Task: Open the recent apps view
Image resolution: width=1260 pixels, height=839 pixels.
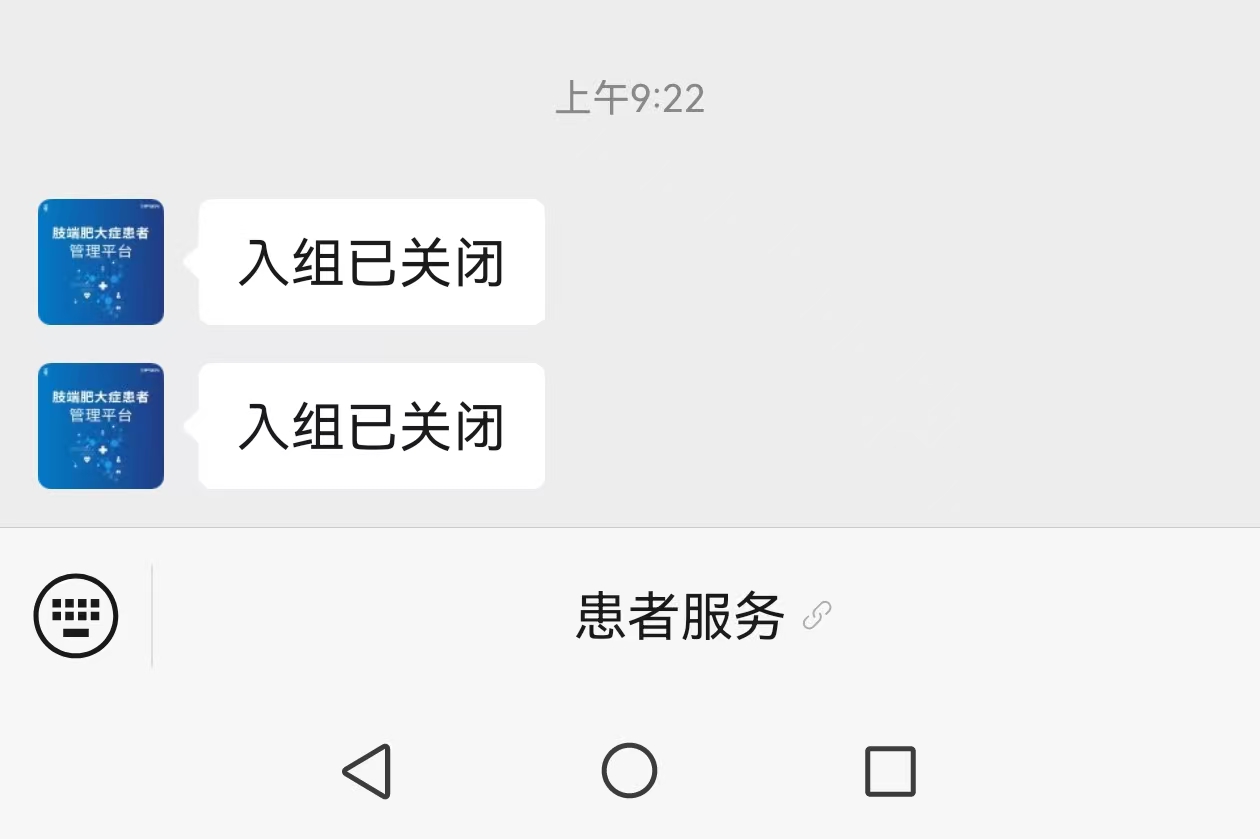Action: click(x=889, y=771)
